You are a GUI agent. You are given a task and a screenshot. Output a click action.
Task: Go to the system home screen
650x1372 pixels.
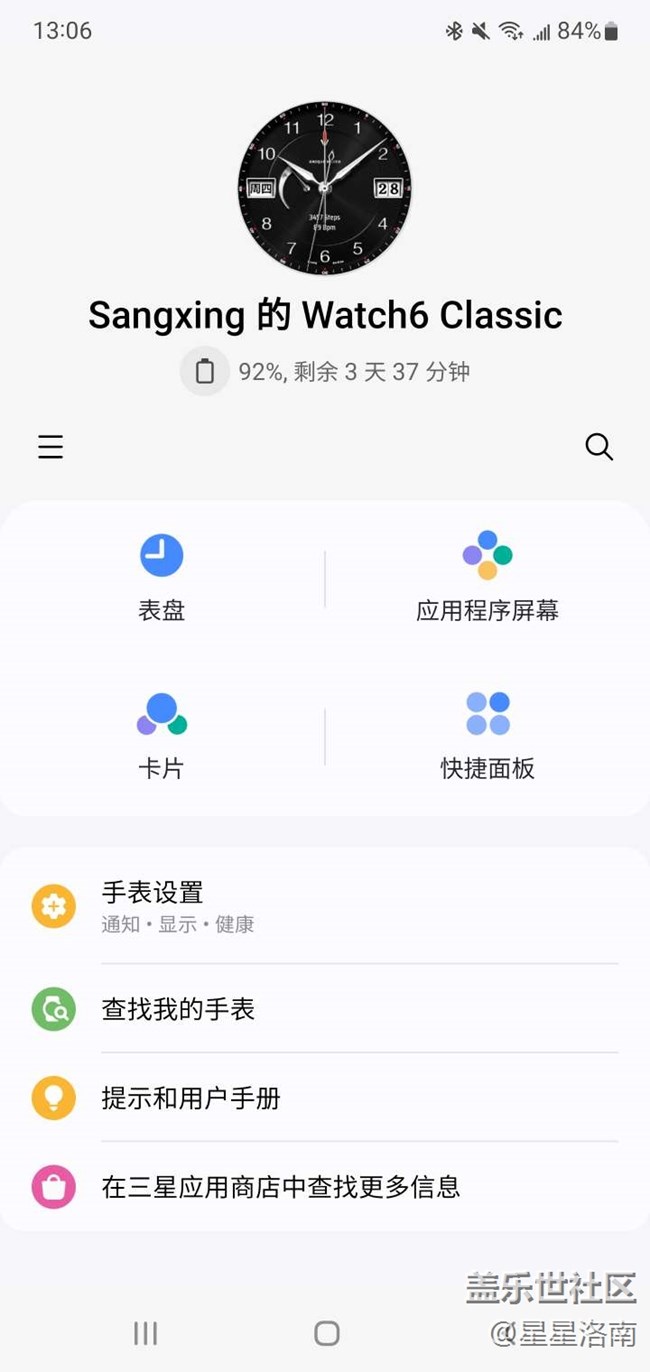coord(326,1332)
